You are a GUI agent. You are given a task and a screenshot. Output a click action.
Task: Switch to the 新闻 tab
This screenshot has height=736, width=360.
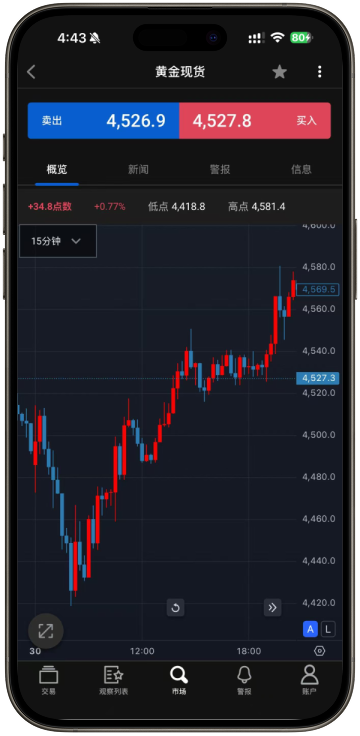pyautogui.click(x=138, y=169)
